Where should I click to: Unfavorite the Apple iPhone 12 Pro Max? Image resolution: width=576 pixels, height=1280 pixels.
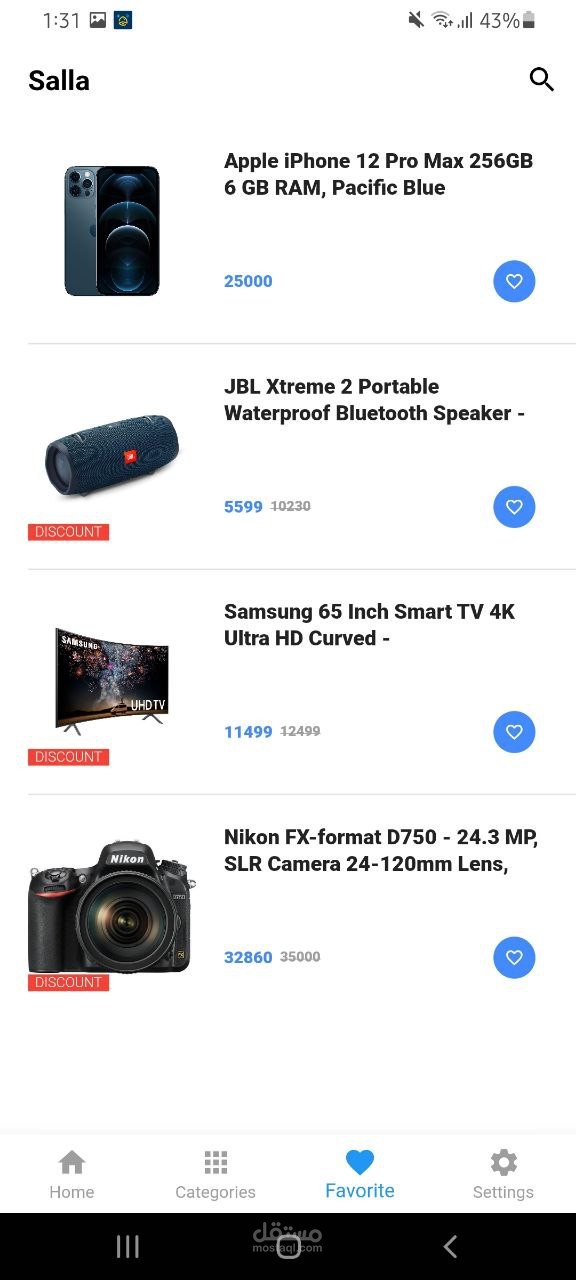tap(514, 282)
